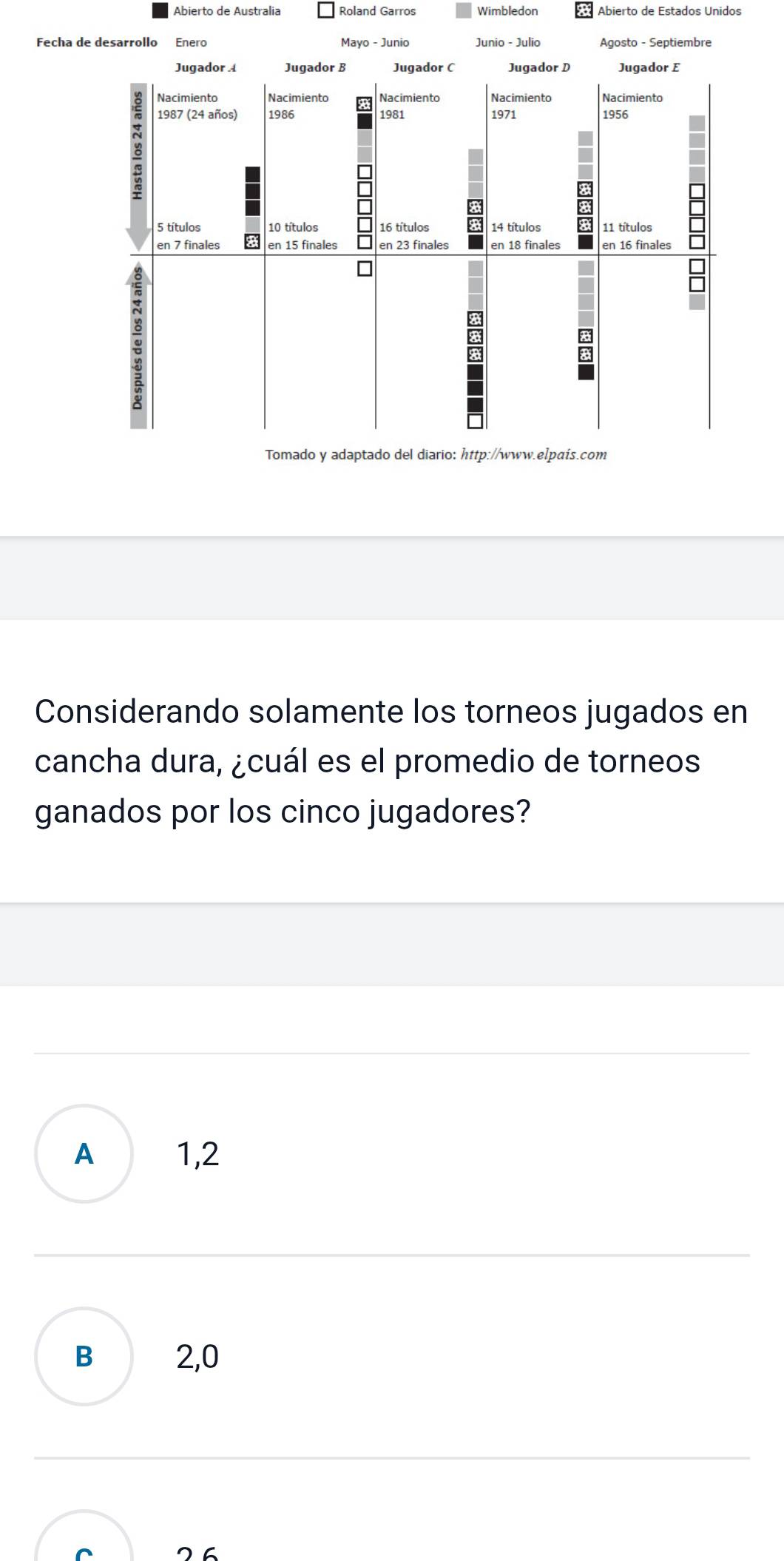Choose answer option B with value 2,0

(84, 1356)
